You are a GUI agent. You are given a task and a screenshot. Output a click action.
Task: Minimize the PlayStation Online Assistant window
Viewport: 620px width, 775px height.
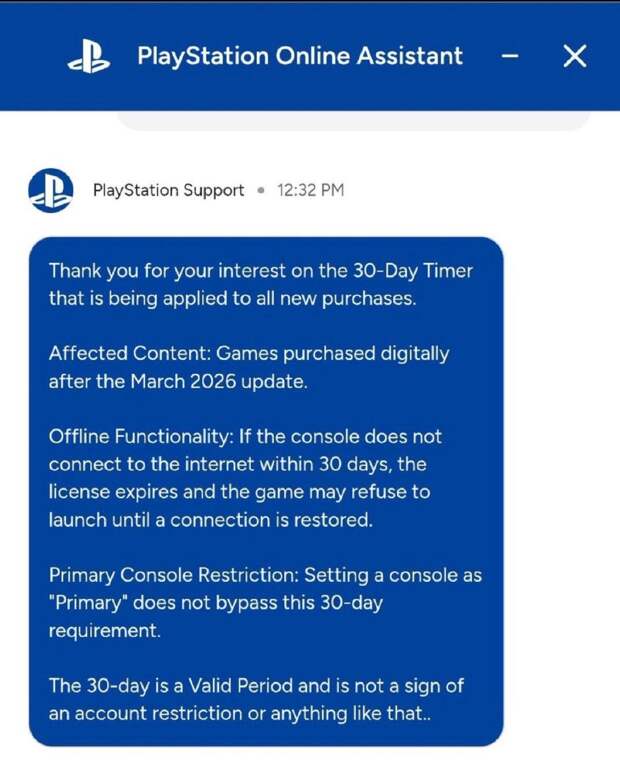coord(511,57)
